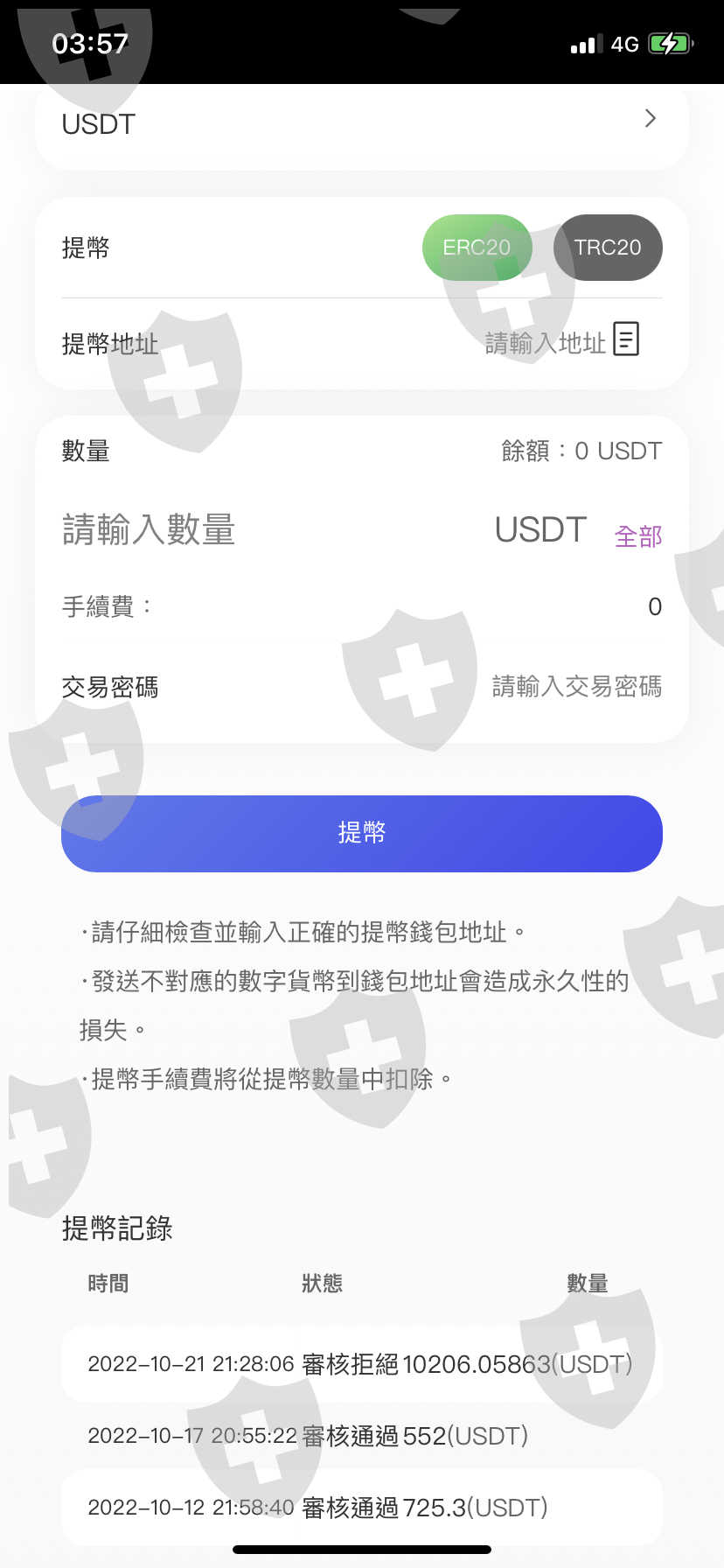Open the USDT currency selector row
This screenshot has height=1568, width=724.
[362, 123]
